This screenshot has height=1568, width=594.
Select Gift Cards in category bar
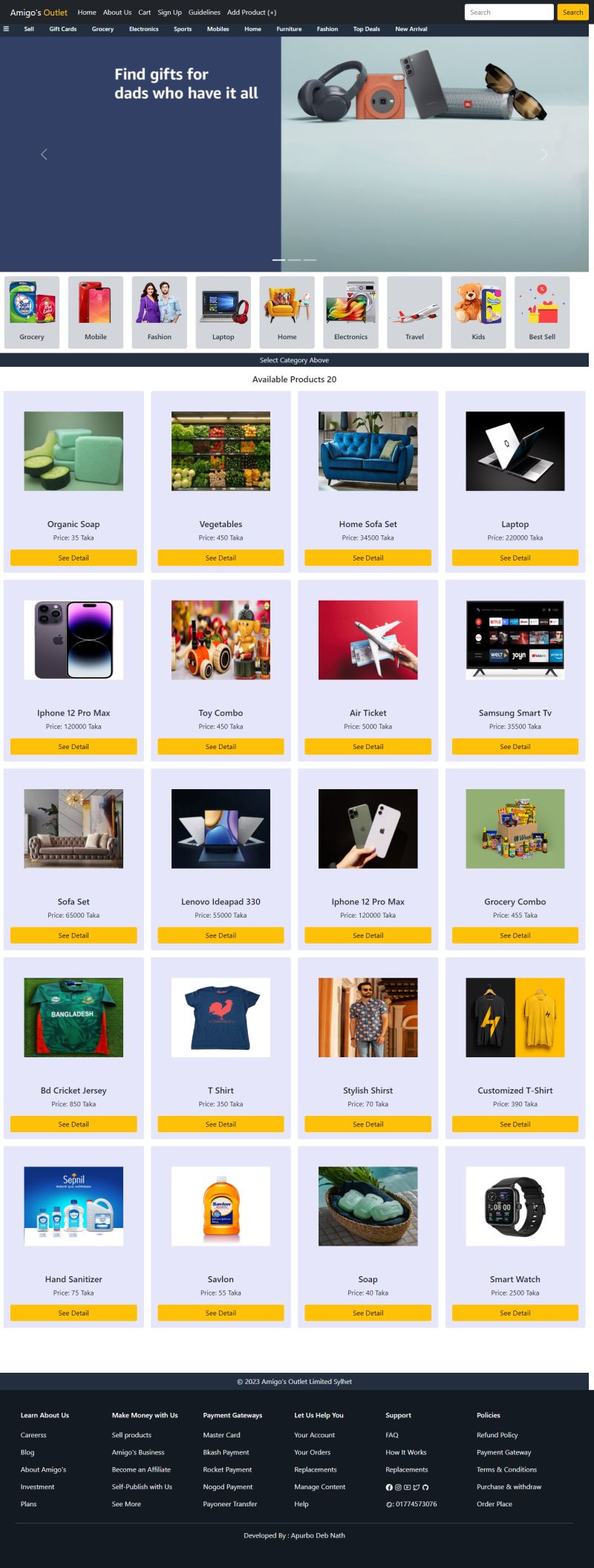[63, 29]
